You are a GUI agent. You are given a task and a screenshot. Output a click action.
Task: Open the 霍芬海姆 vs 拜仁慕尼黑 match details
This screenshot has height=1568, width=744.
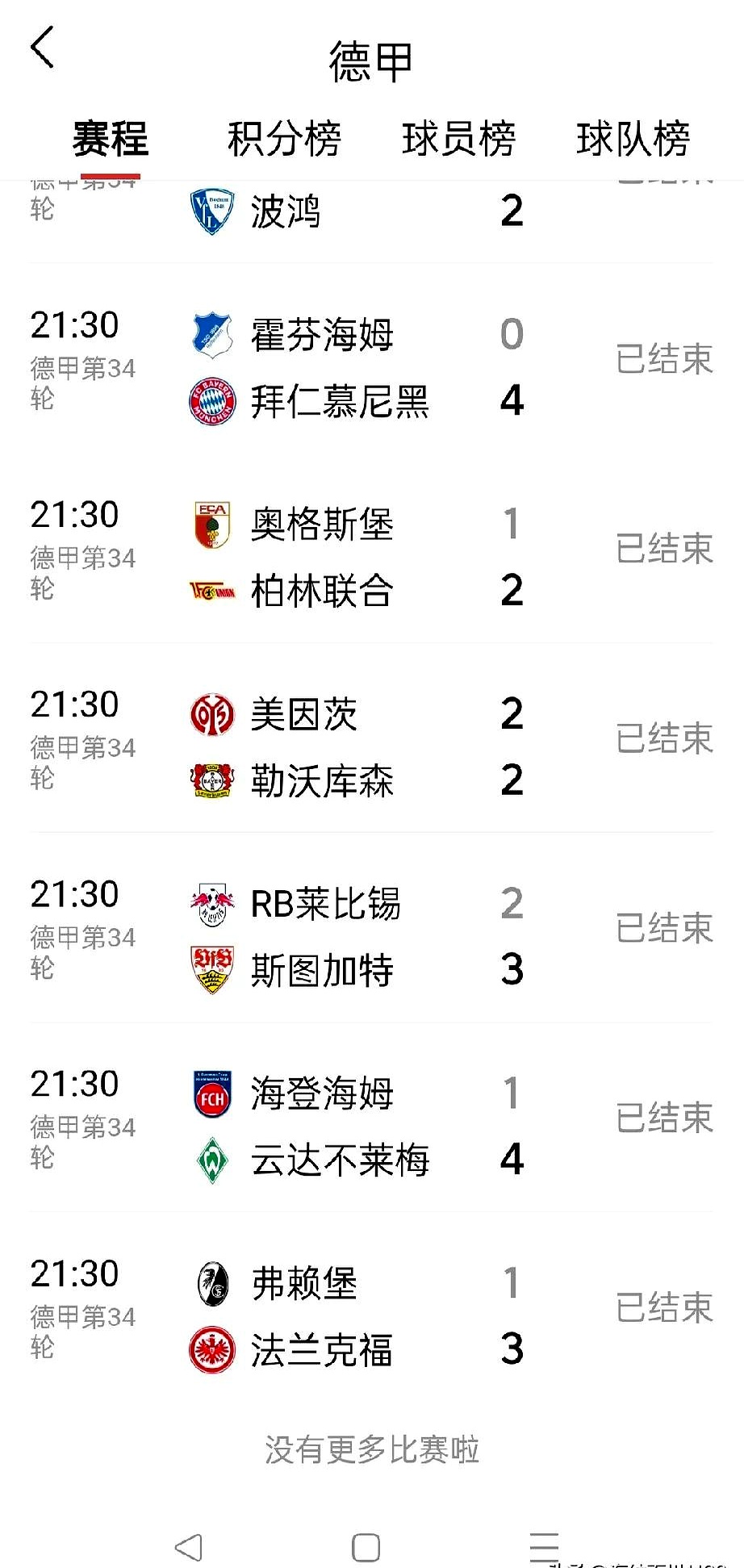[x=371, y=369]
